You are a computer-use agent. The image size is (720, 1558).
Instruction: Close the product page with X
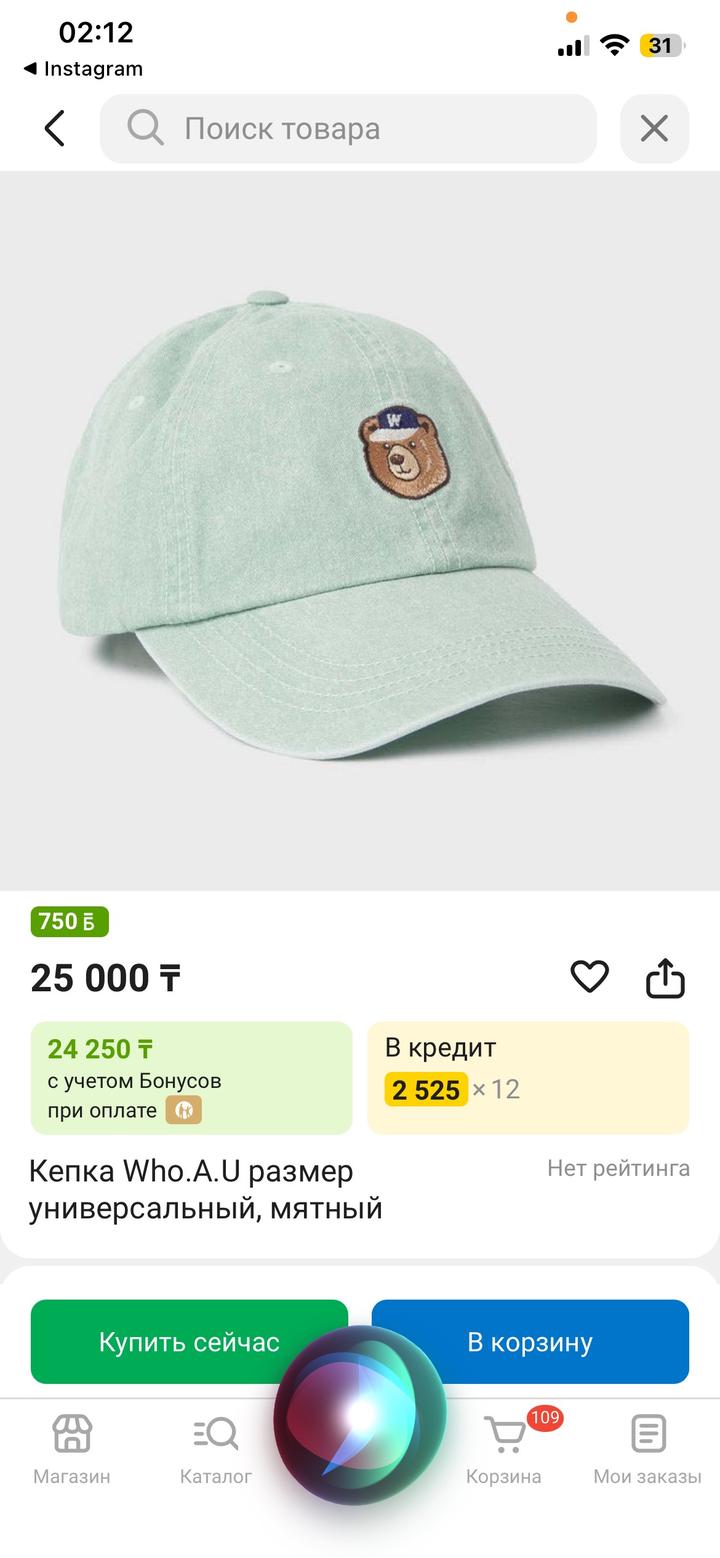pos(654,128)
